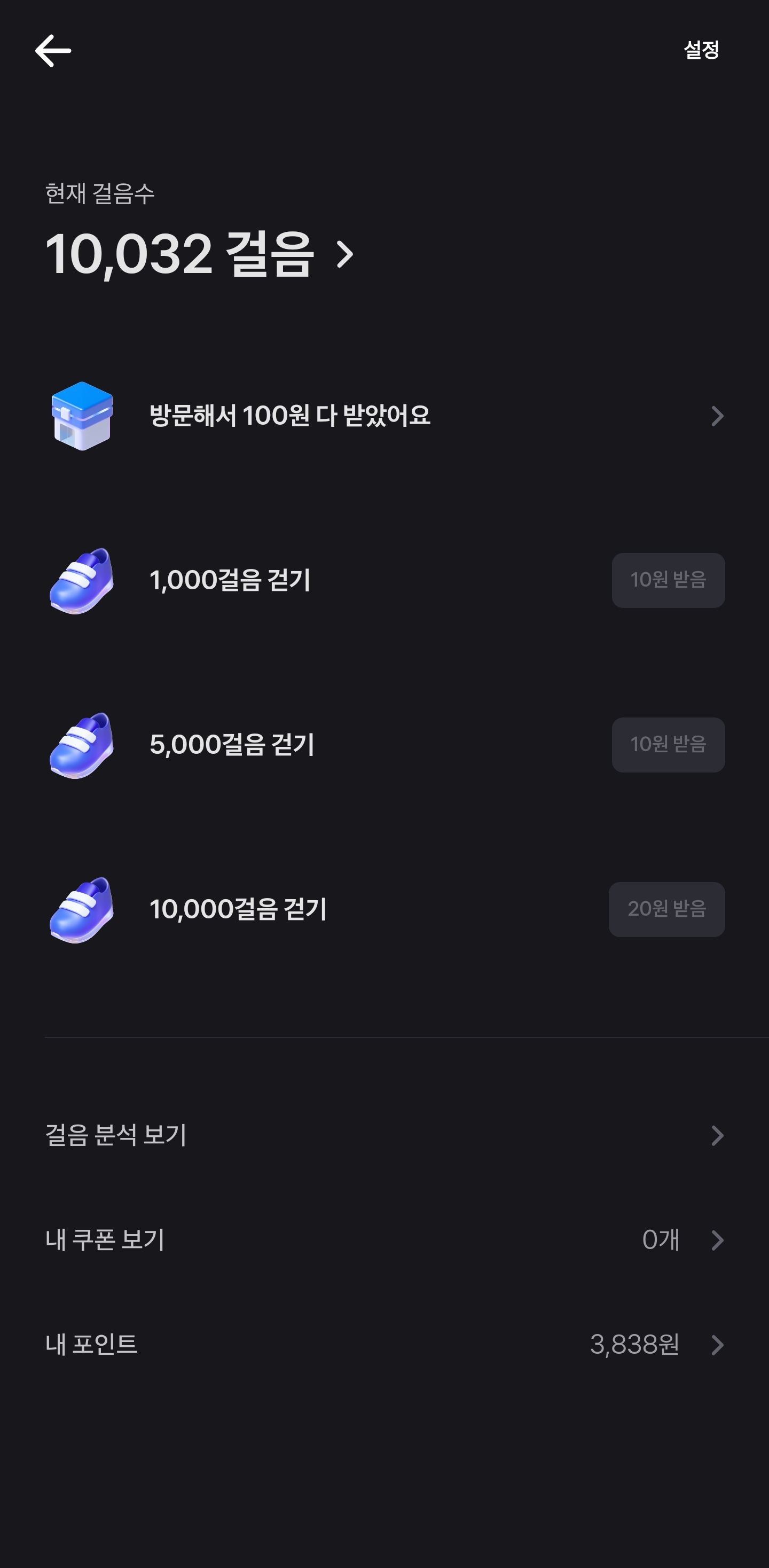Open 내 포인트 balance
The image size is (769, 1568).
coord(384,1345)
